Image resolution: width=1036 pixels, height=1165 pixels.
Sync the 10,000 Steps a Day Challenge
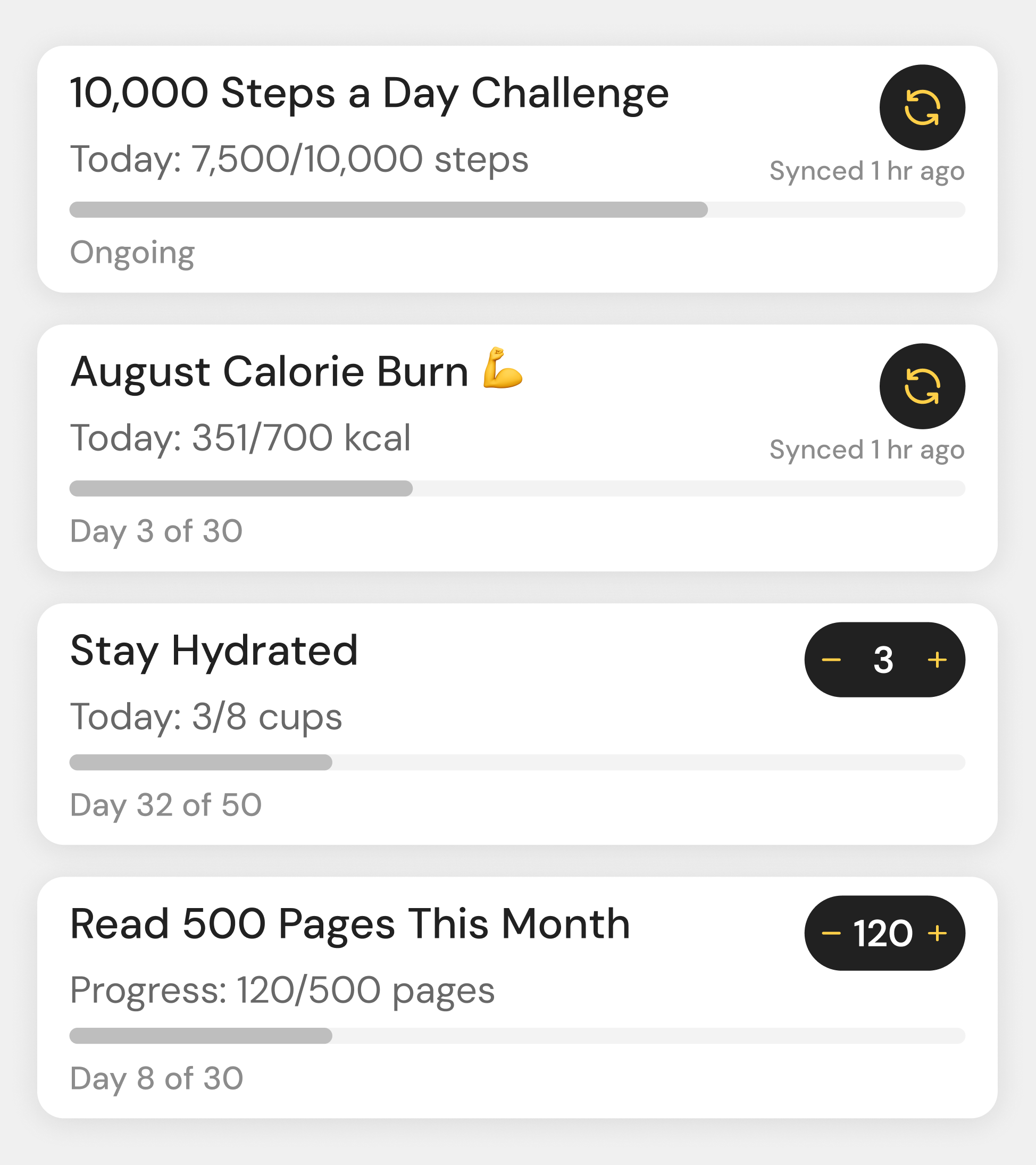pyautogui.click(x=922, y=107)
